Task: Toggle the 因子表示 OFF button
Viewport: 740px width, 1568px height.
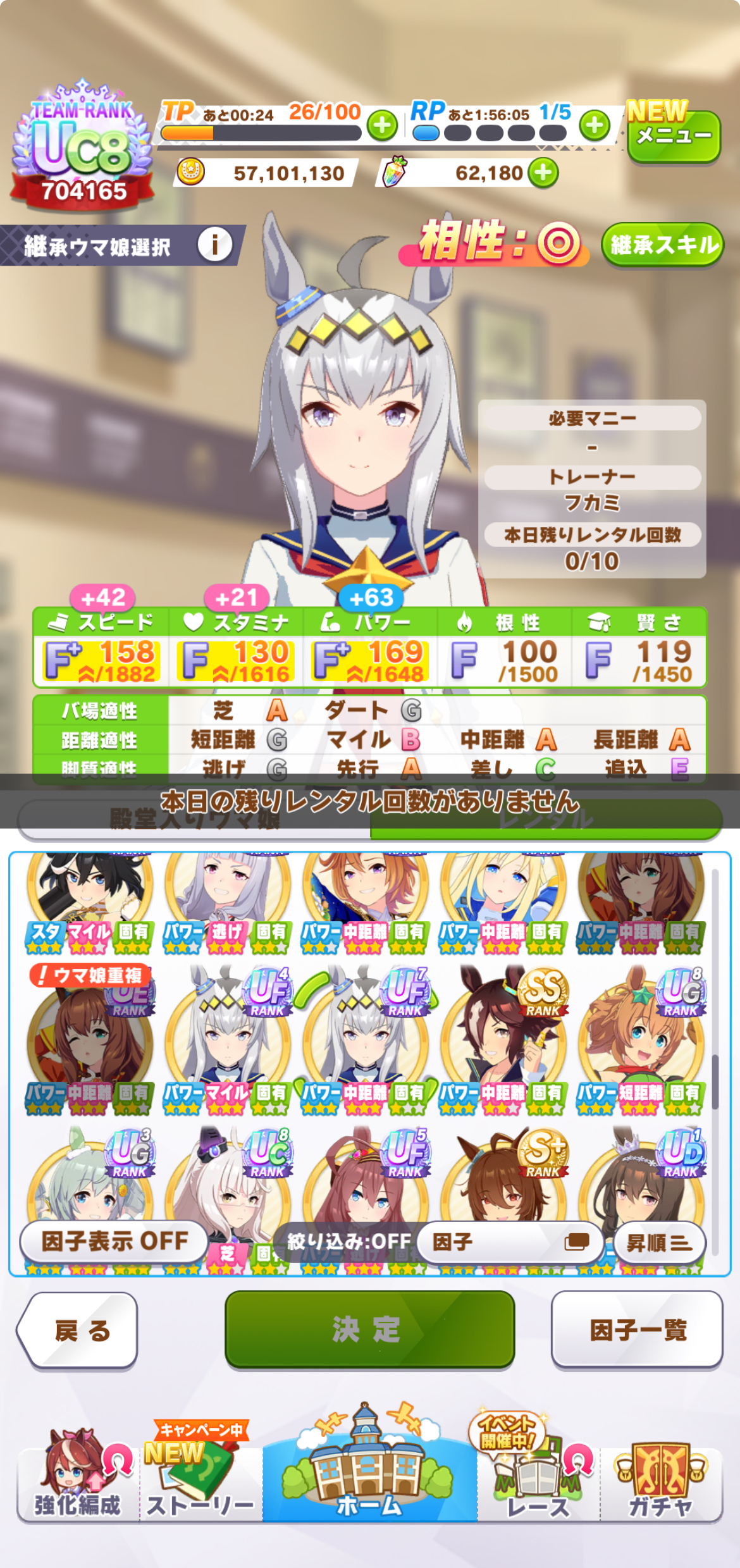Action: point(114,1240)
